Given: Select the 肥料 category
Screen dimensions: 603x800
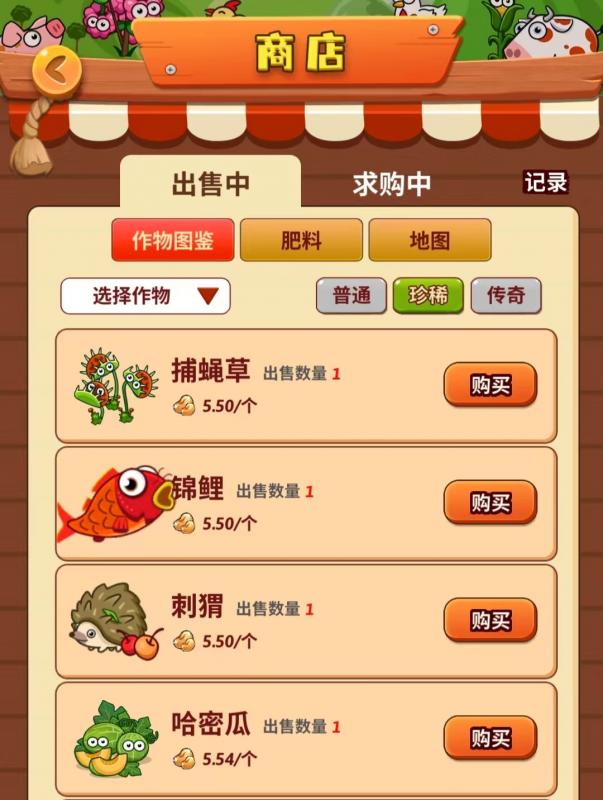Looking at the screenshot, I should click(x=301, y=241).
